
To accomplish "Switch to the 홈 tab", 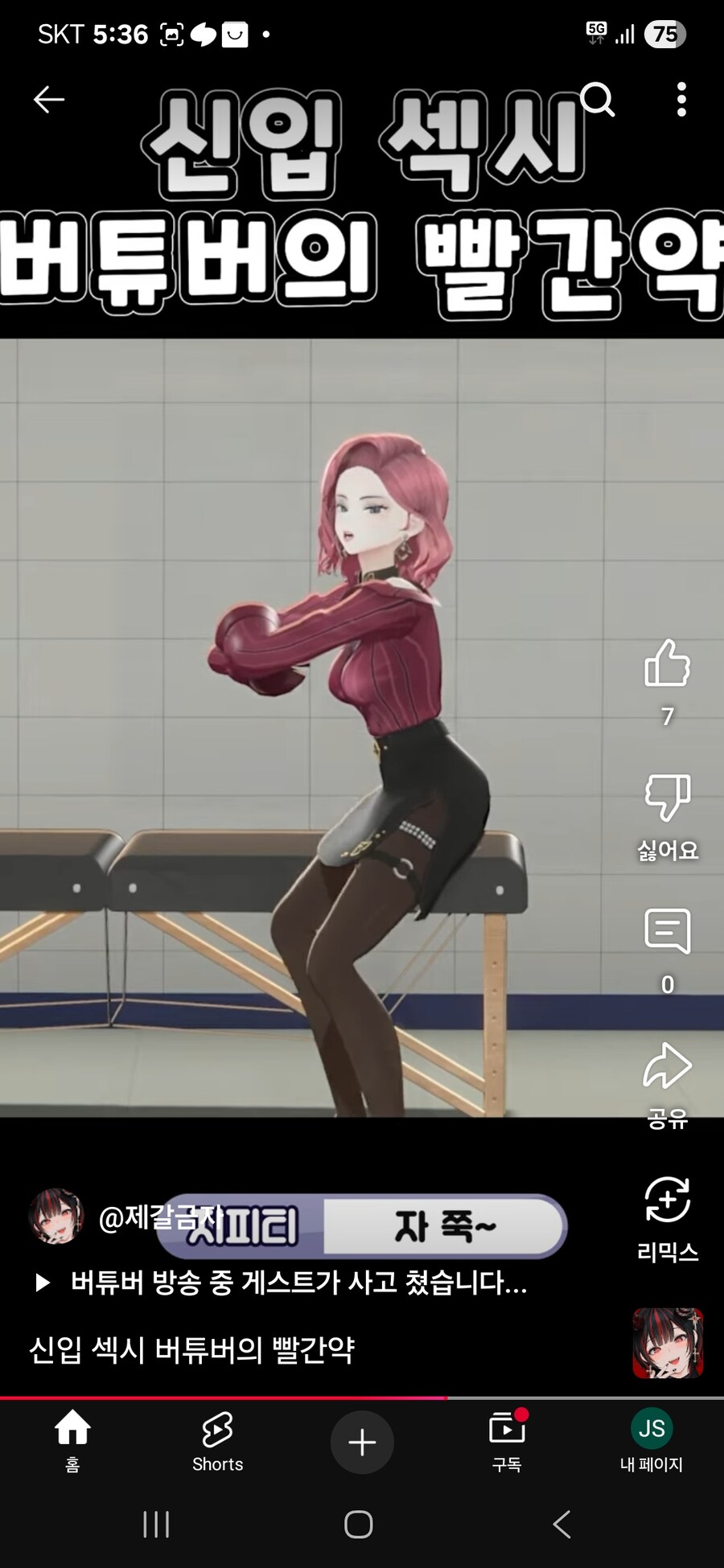I will 72,1441.
